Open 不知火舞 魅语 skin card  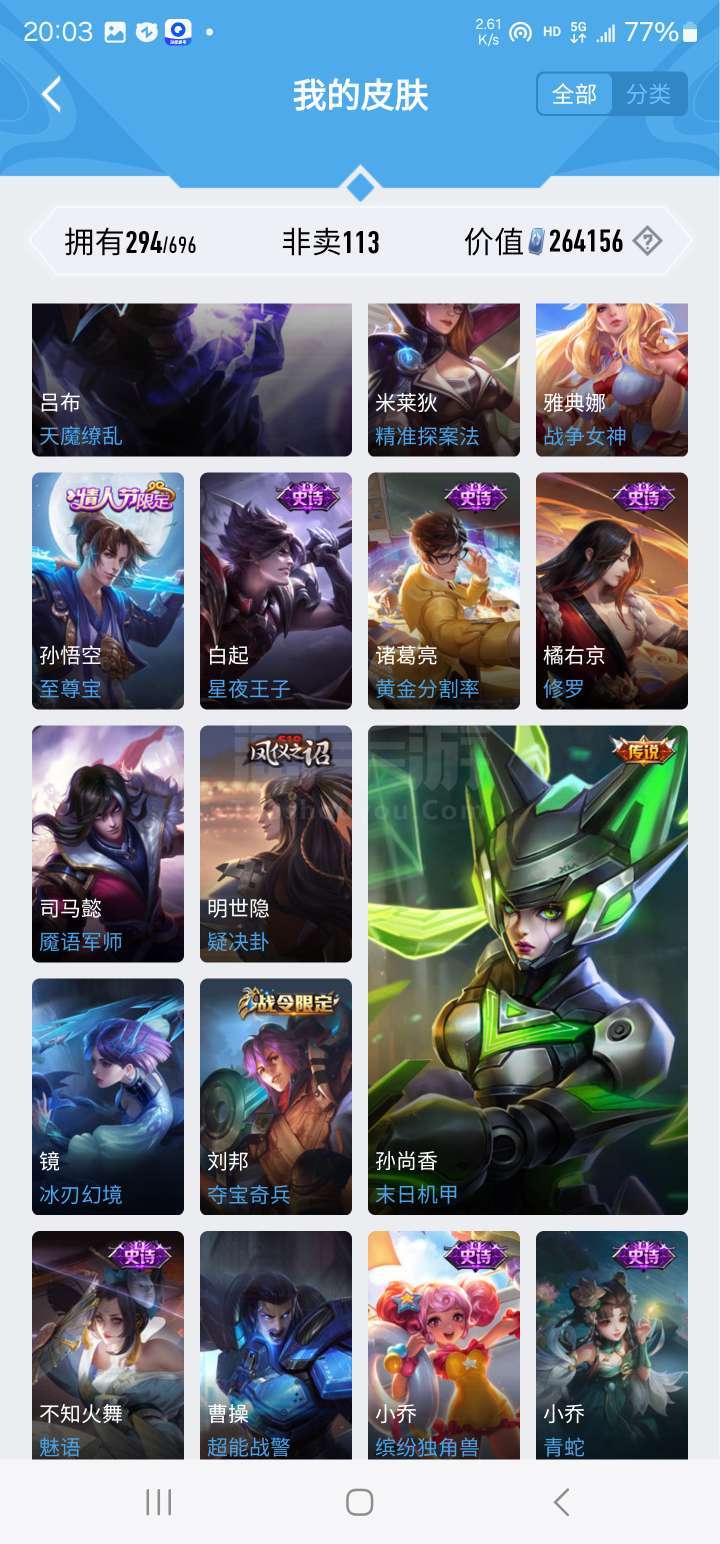[108, 1345]
